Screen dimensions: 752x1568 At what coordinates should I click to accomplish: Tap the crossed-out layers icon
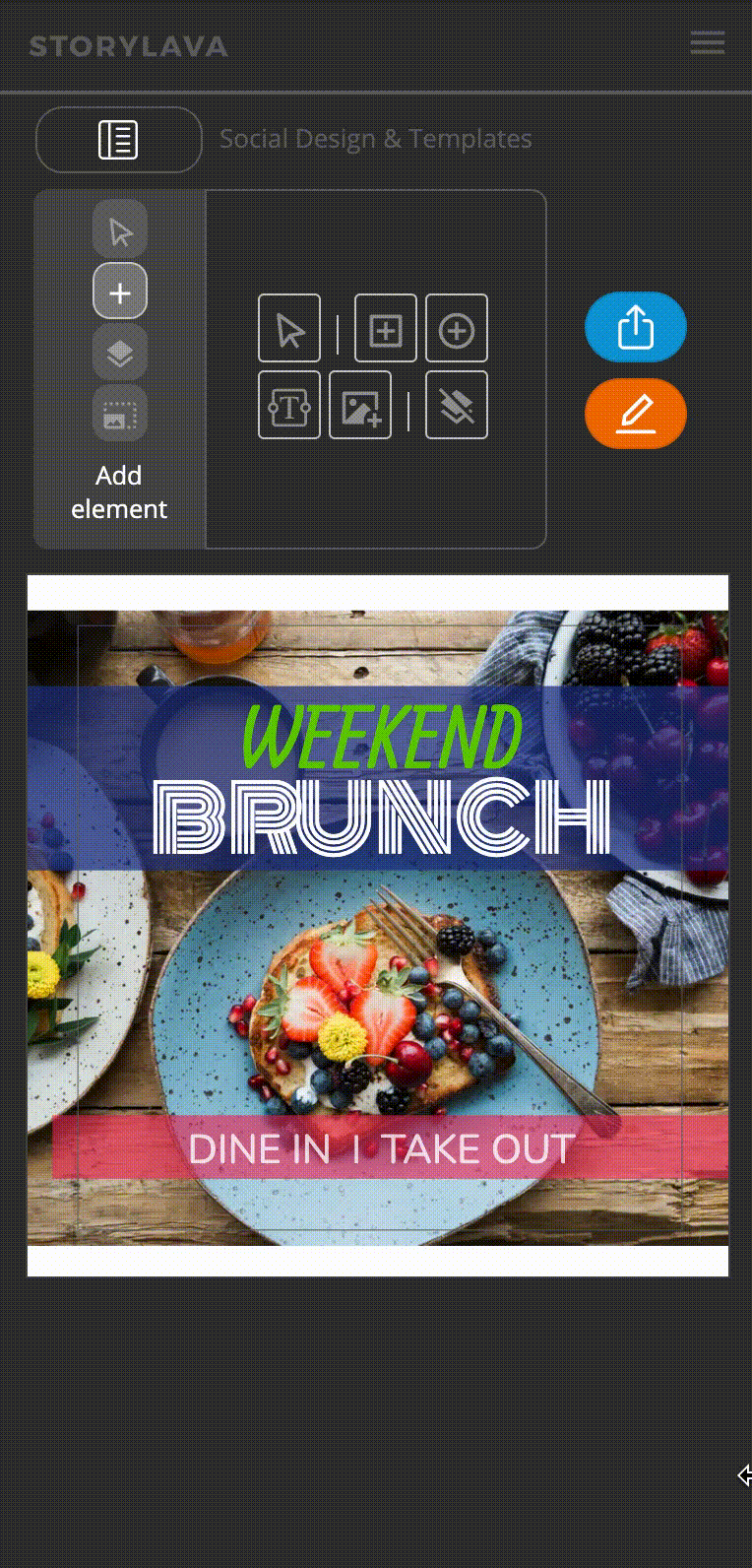pyautogui.click(x=457, y=406)
